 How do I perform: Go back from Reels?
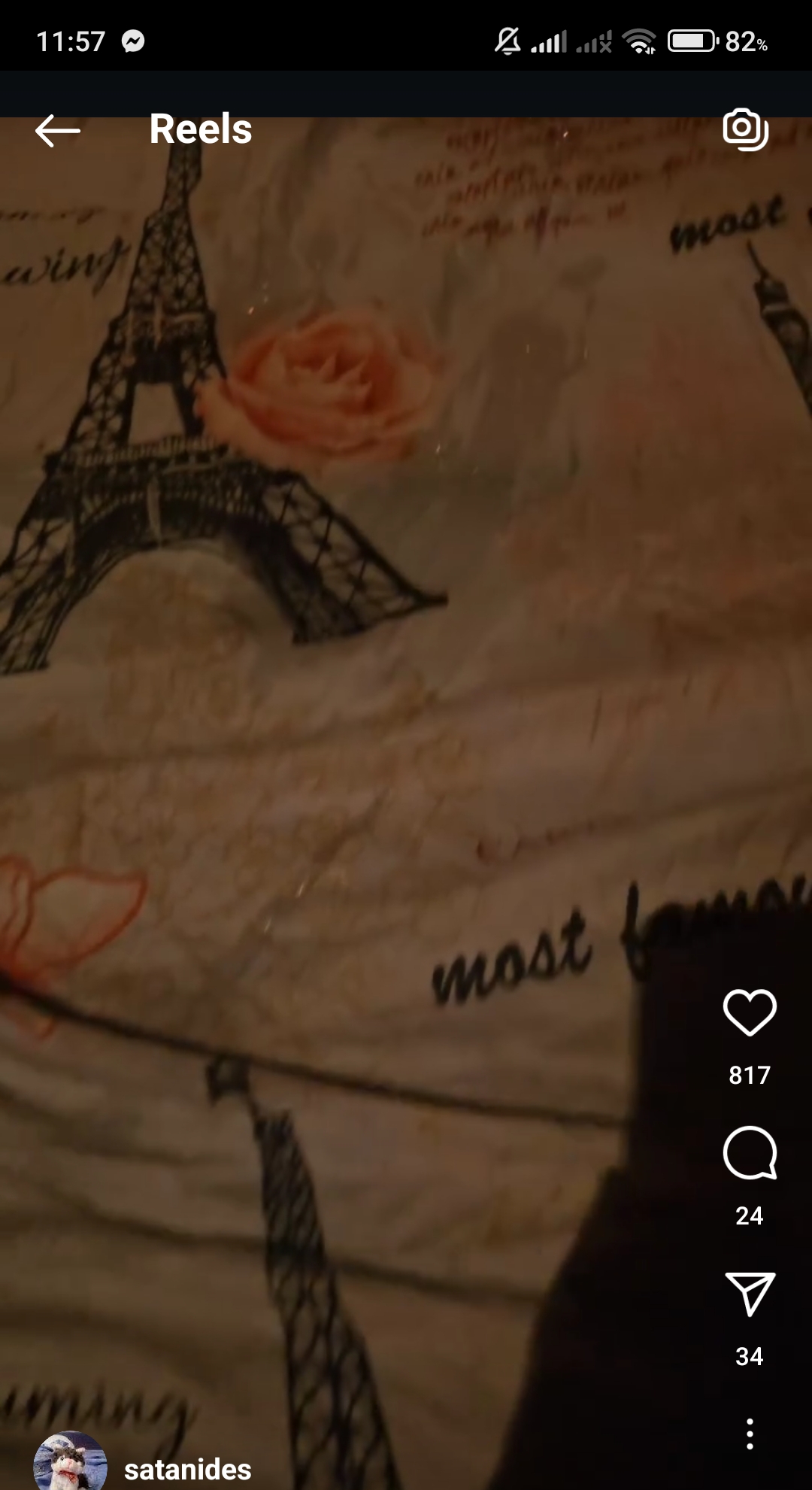coord(57,131)
